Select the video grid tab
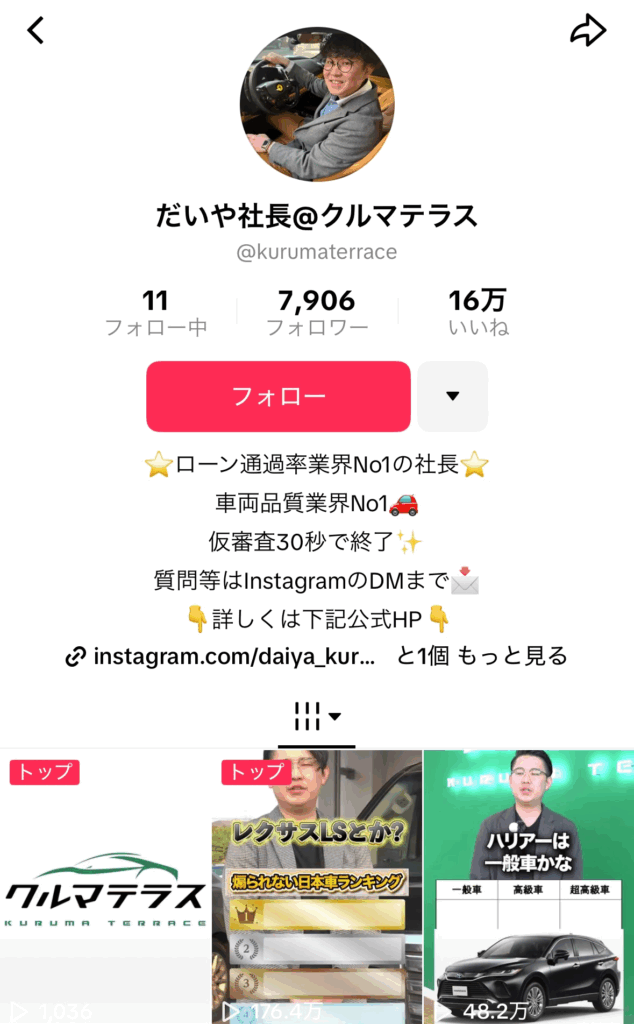The width and height of the screenshot is (634, 1024). coord(316,716)
